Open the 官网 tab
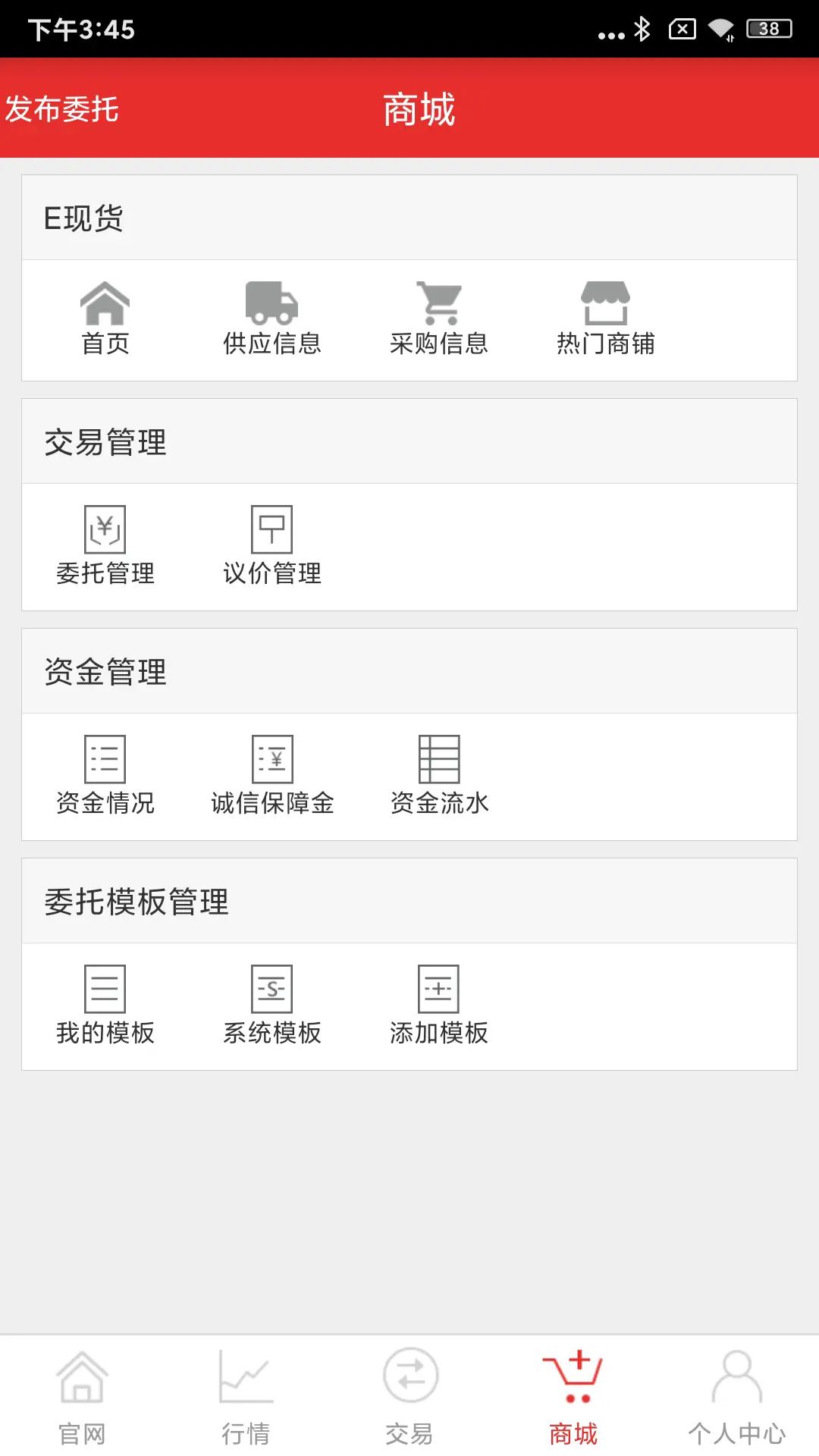Screen dimensions: 819x1456 pyautogui.click(x=82, y=1399)
